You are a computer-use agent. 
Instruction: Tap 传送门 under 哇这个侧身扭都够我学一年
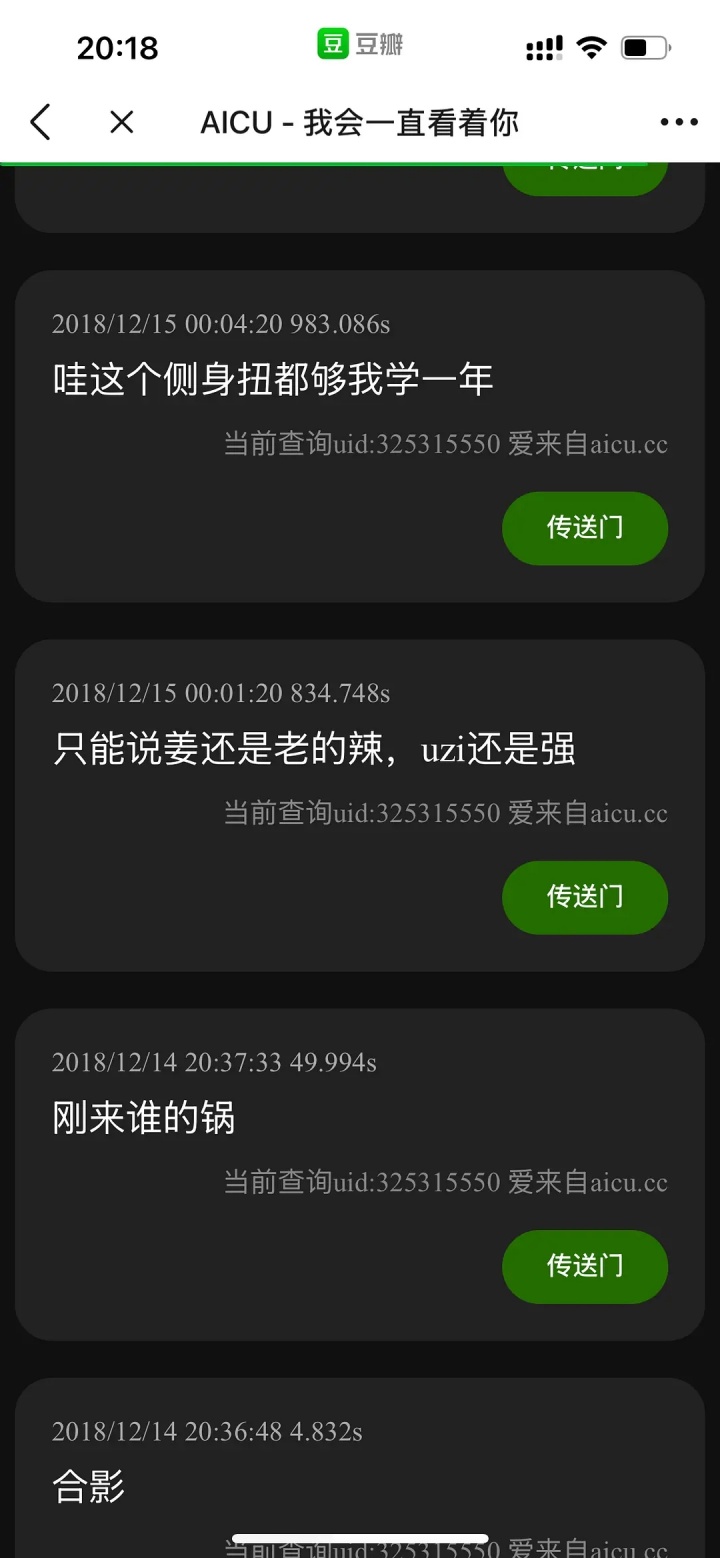tap(584, 528)
